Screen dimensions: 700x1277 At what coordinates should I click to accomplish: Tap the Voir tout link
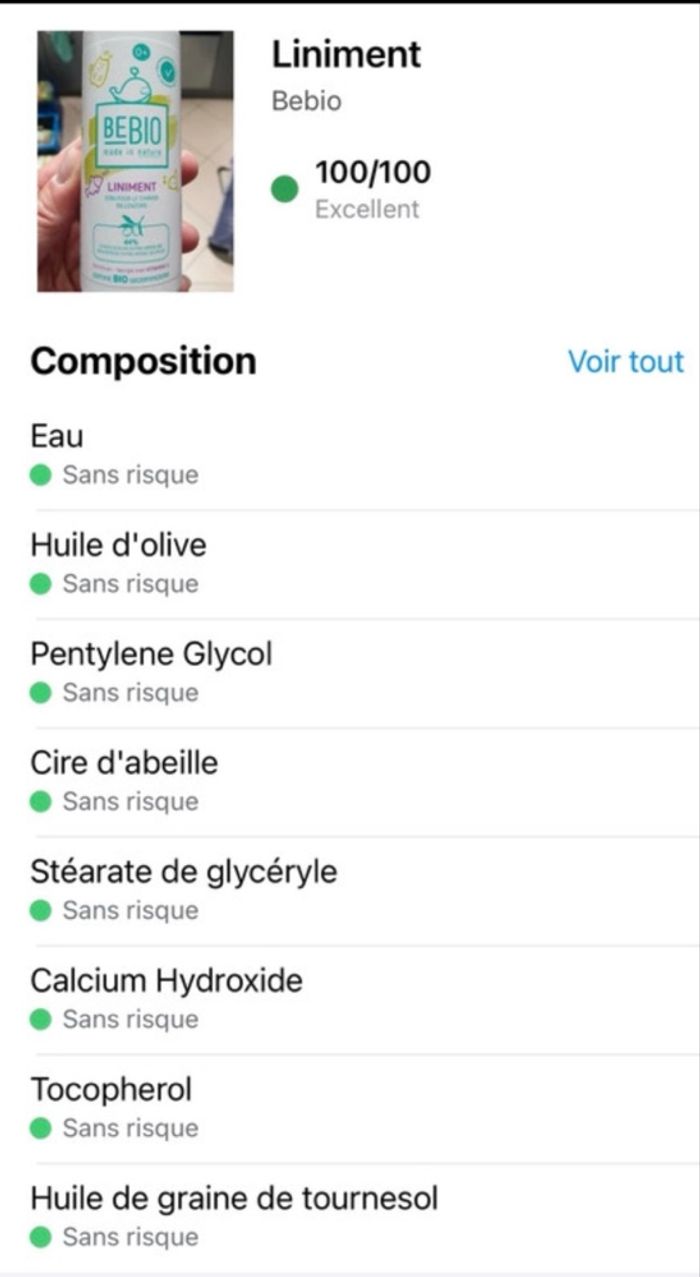coord(625,361)
